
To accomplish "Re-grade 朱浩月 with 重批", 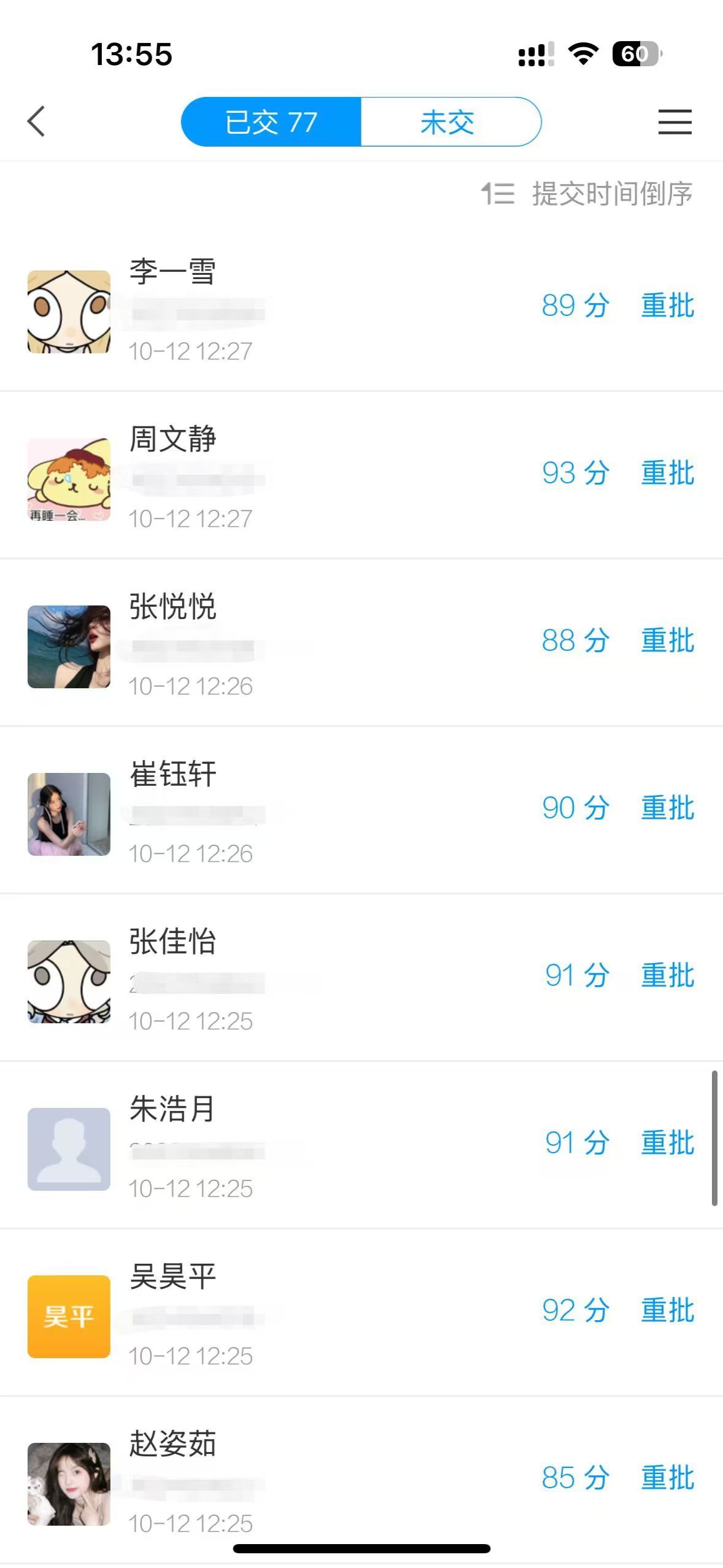I will [x=667, y=1143].
